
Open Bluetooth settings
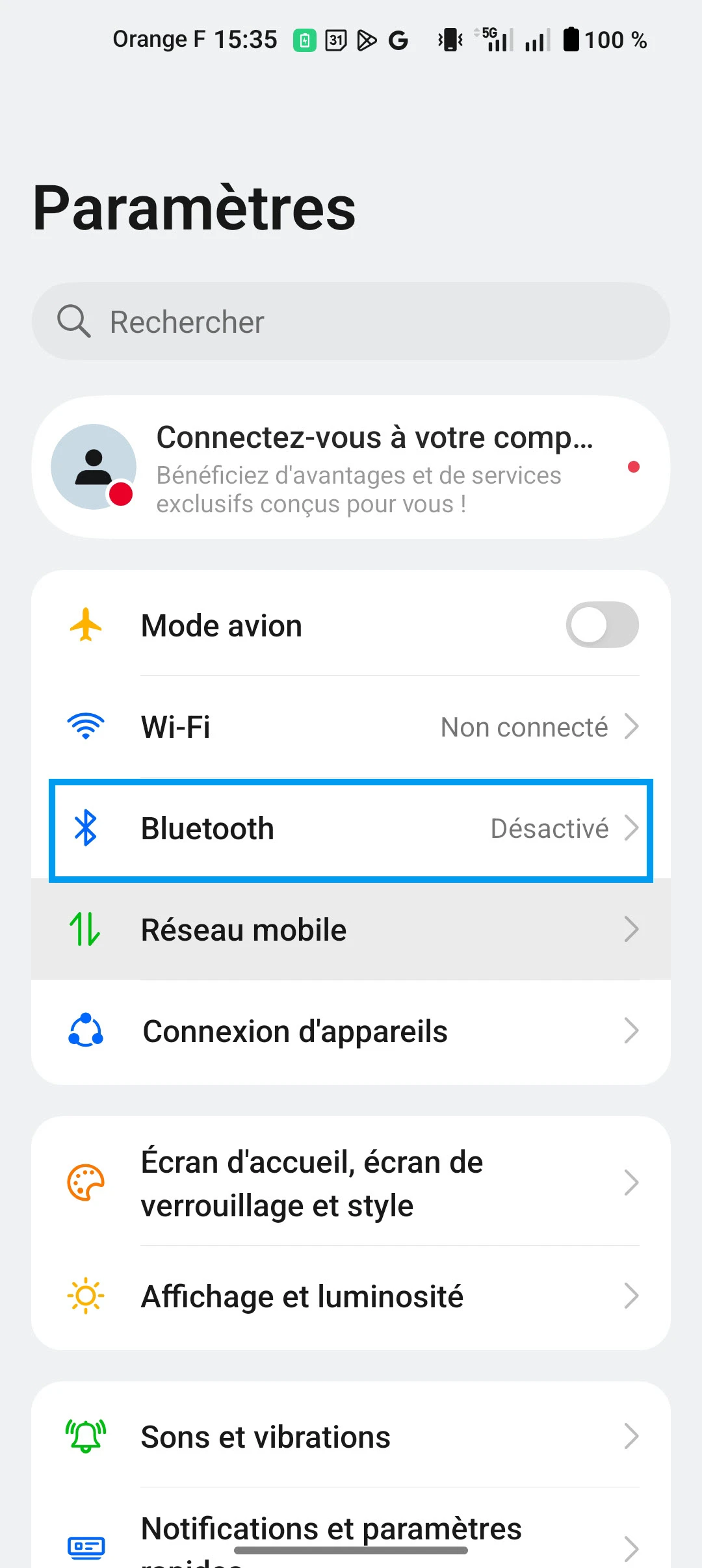(351, 829)
